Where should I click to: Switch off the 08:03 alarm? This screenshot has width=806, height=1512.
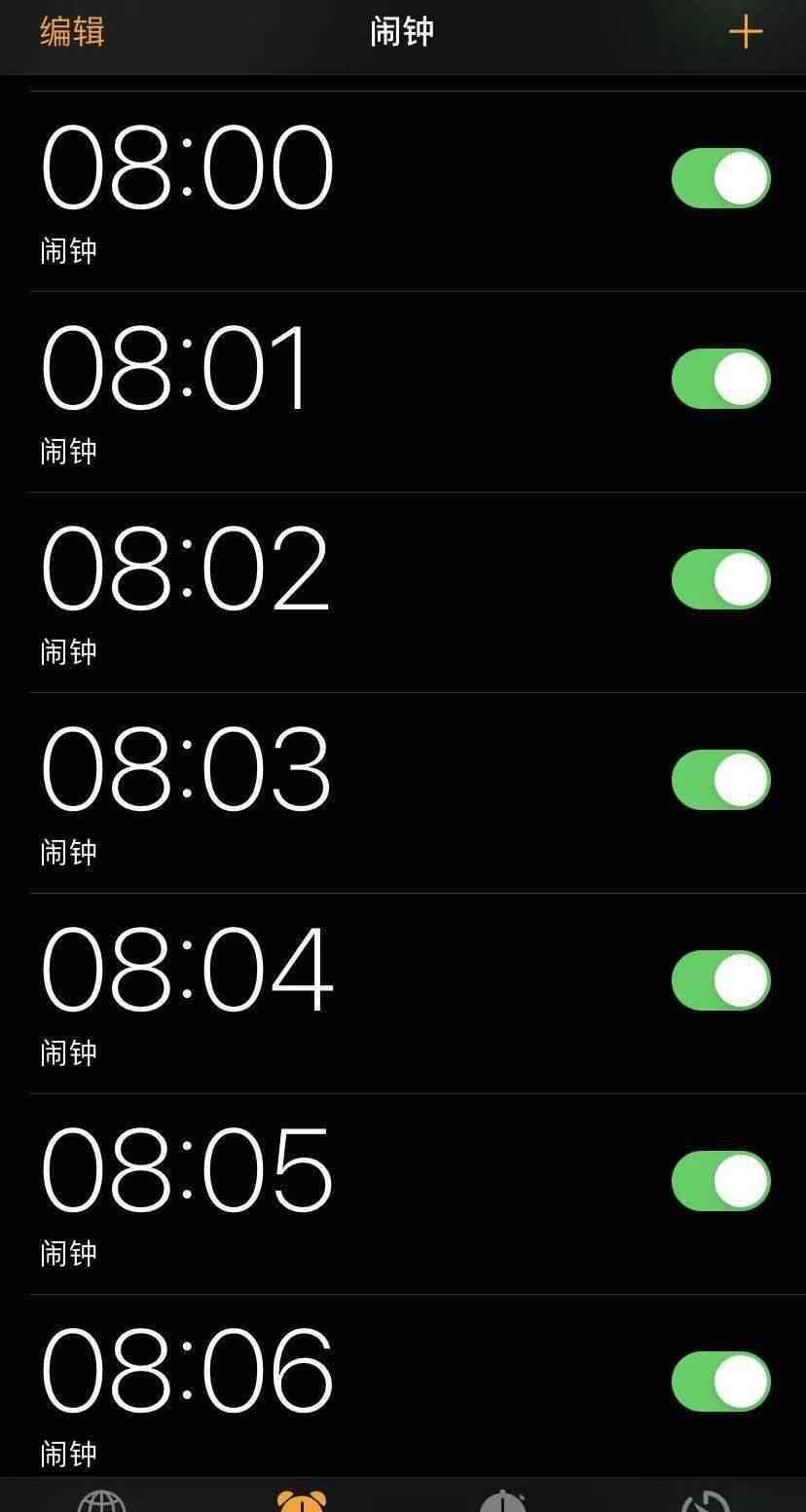point(721,780)
